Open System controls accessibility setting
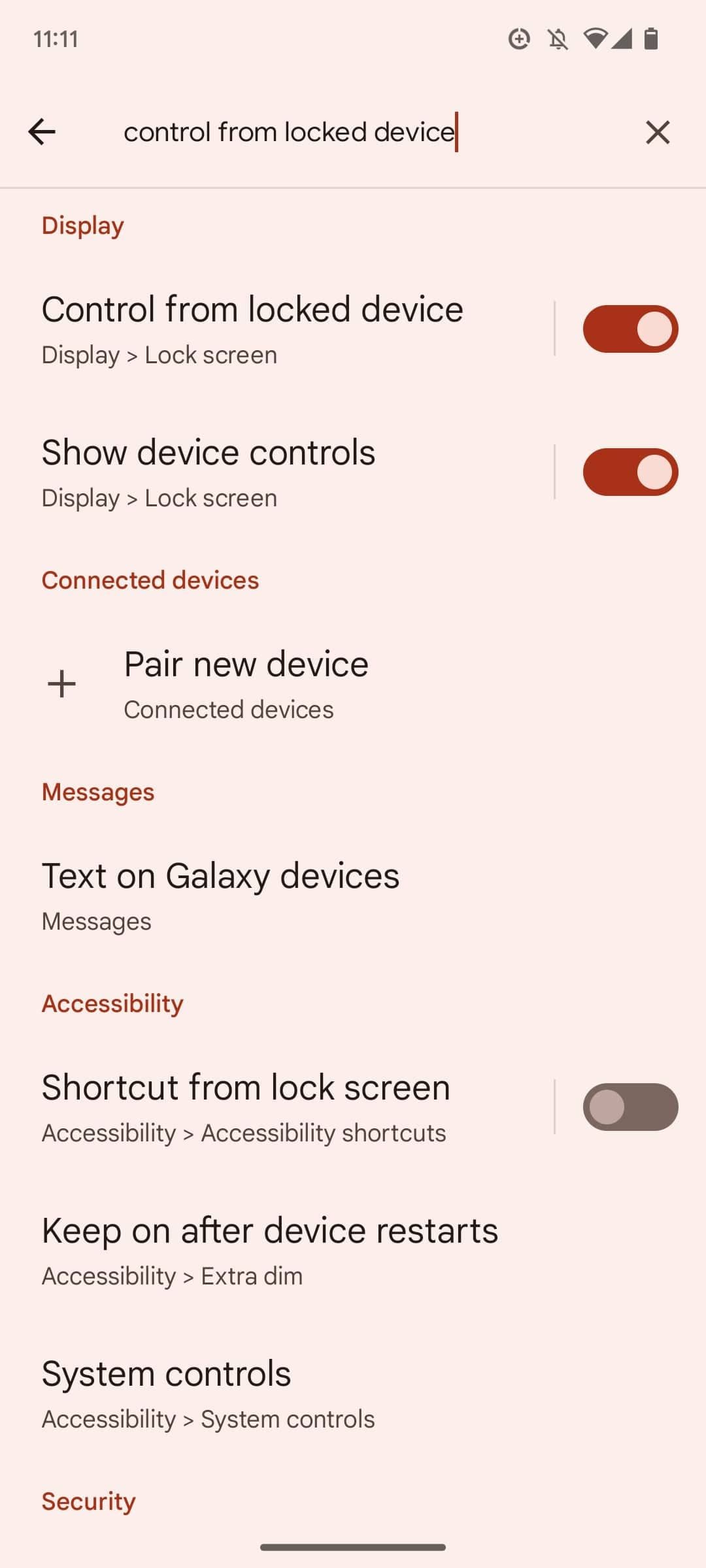This screenshot has height=1568, width=706. click(209, 1393)
